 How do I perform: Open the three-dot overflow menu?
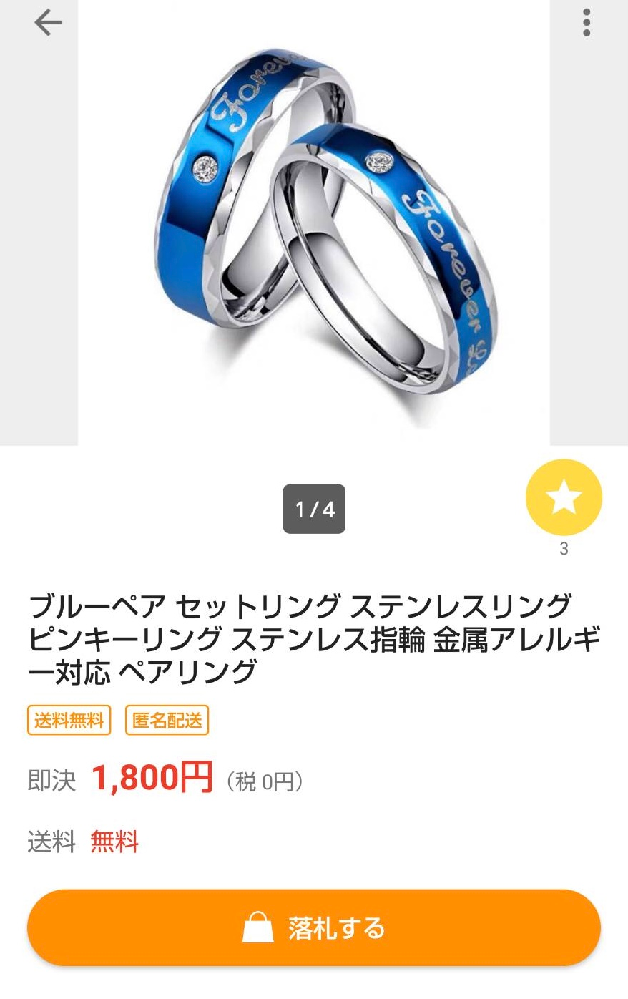[x=587, y=23]
